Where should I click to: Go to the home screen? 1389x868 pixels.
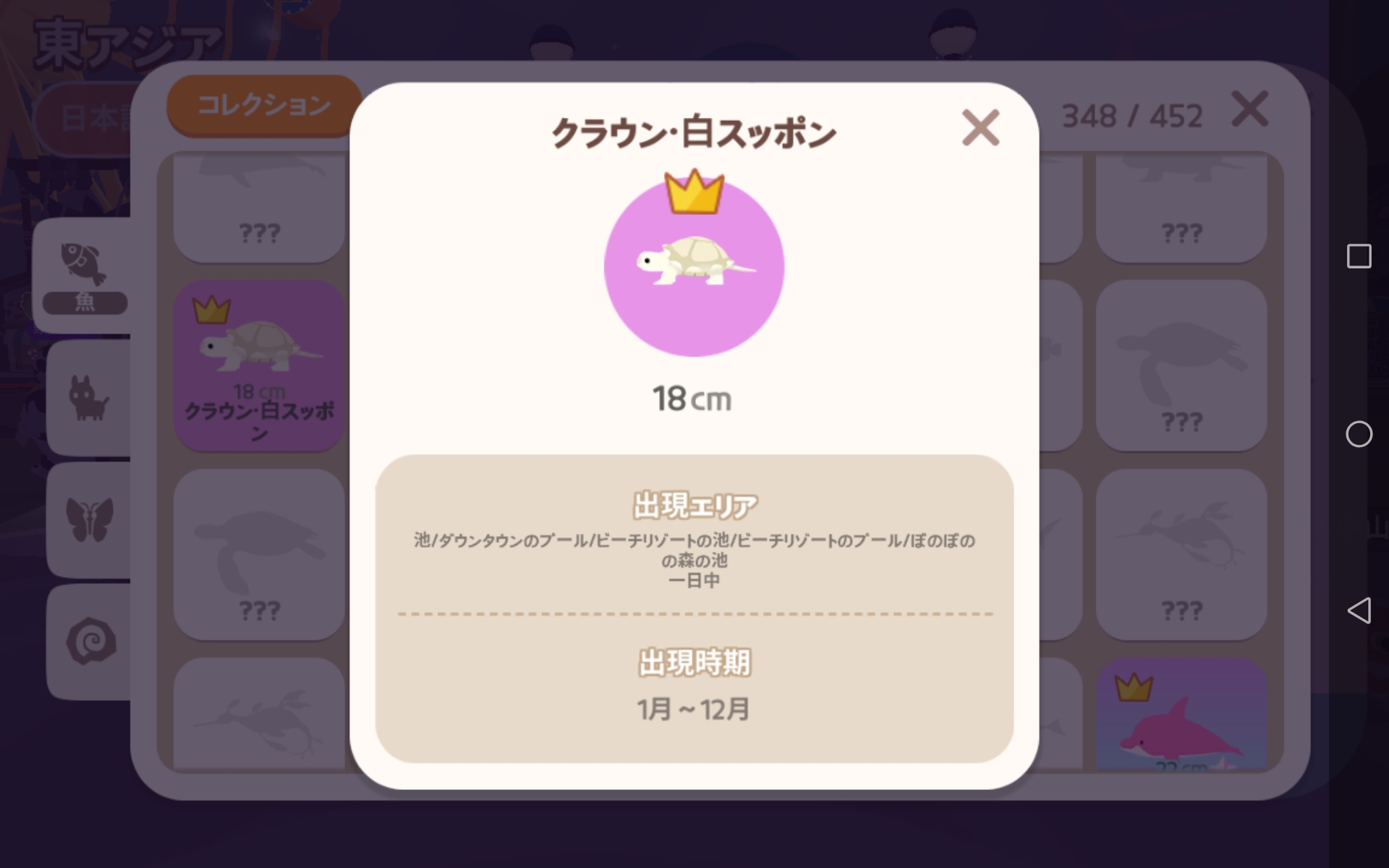coord(1359,434)
